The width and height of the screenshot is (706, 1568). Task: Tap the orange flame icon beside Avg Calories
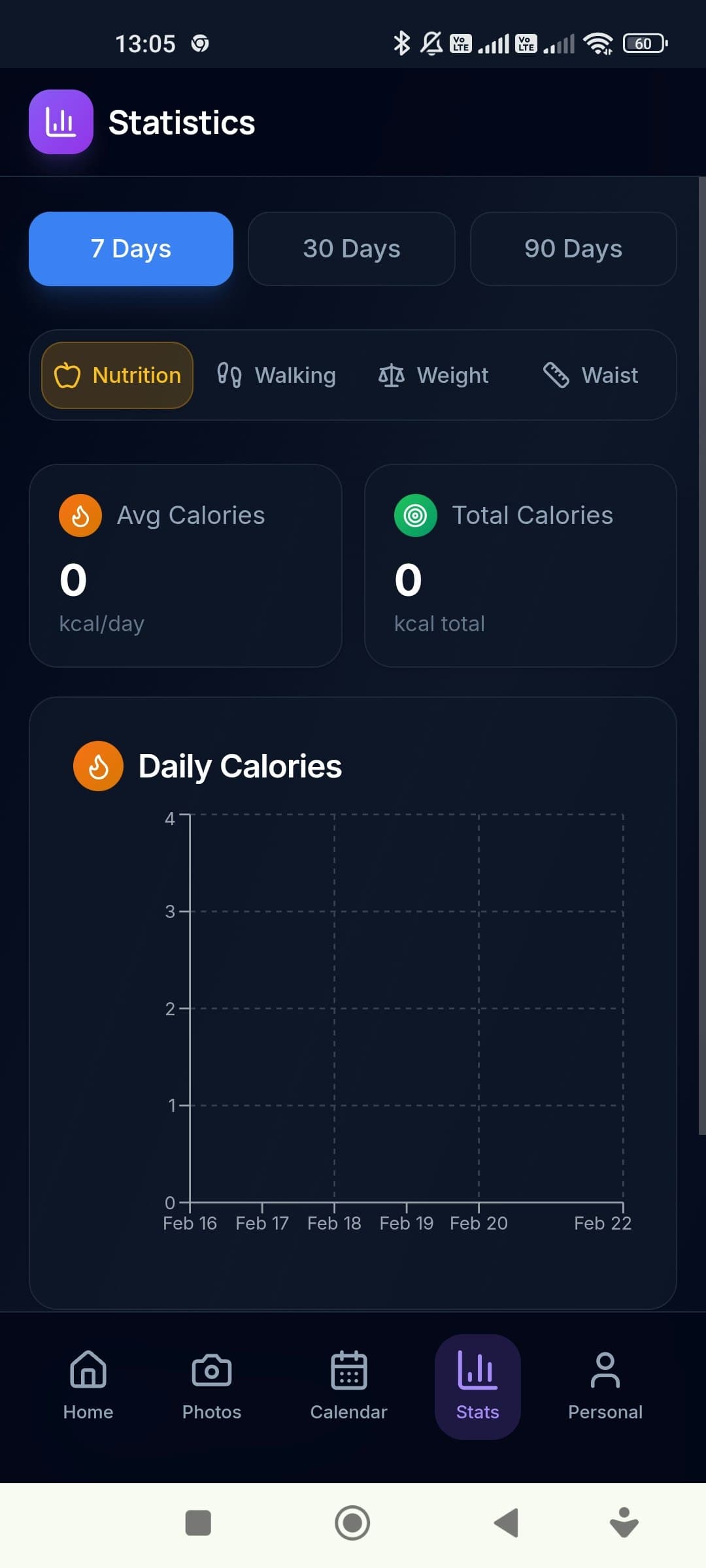point(80,514)
